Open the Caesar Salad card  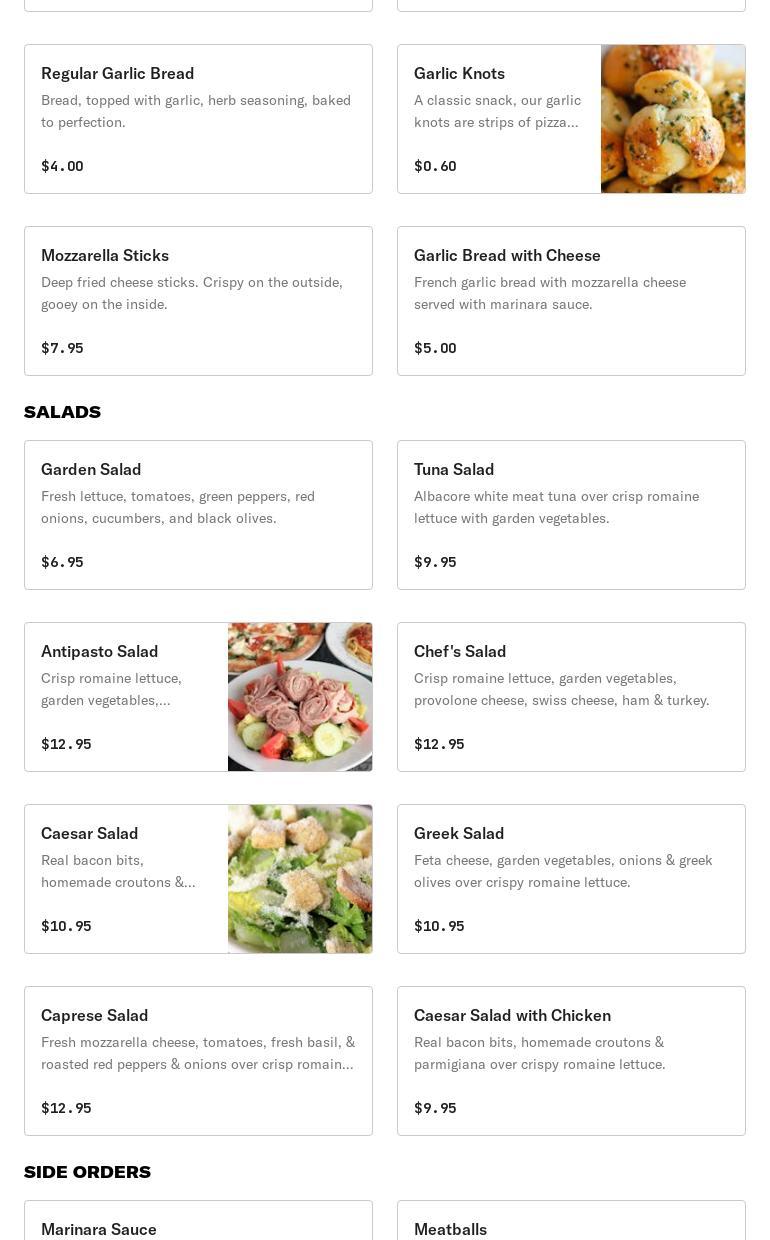[198, 879]
